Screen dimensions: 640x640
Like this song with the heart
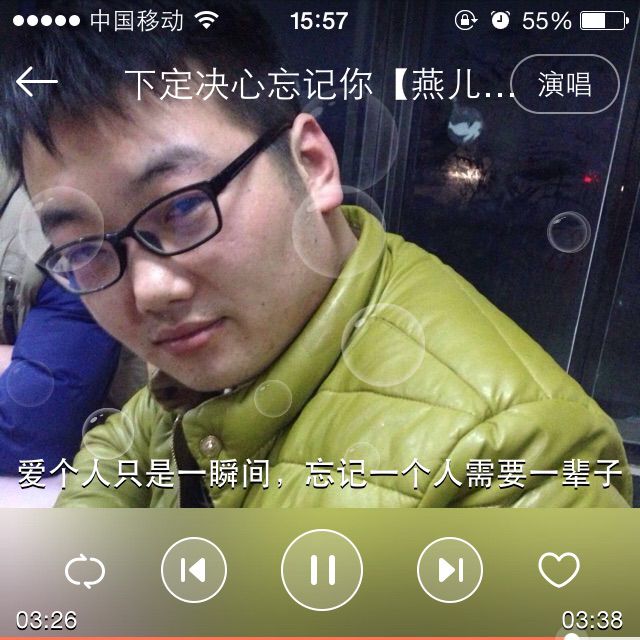[558, 570]
